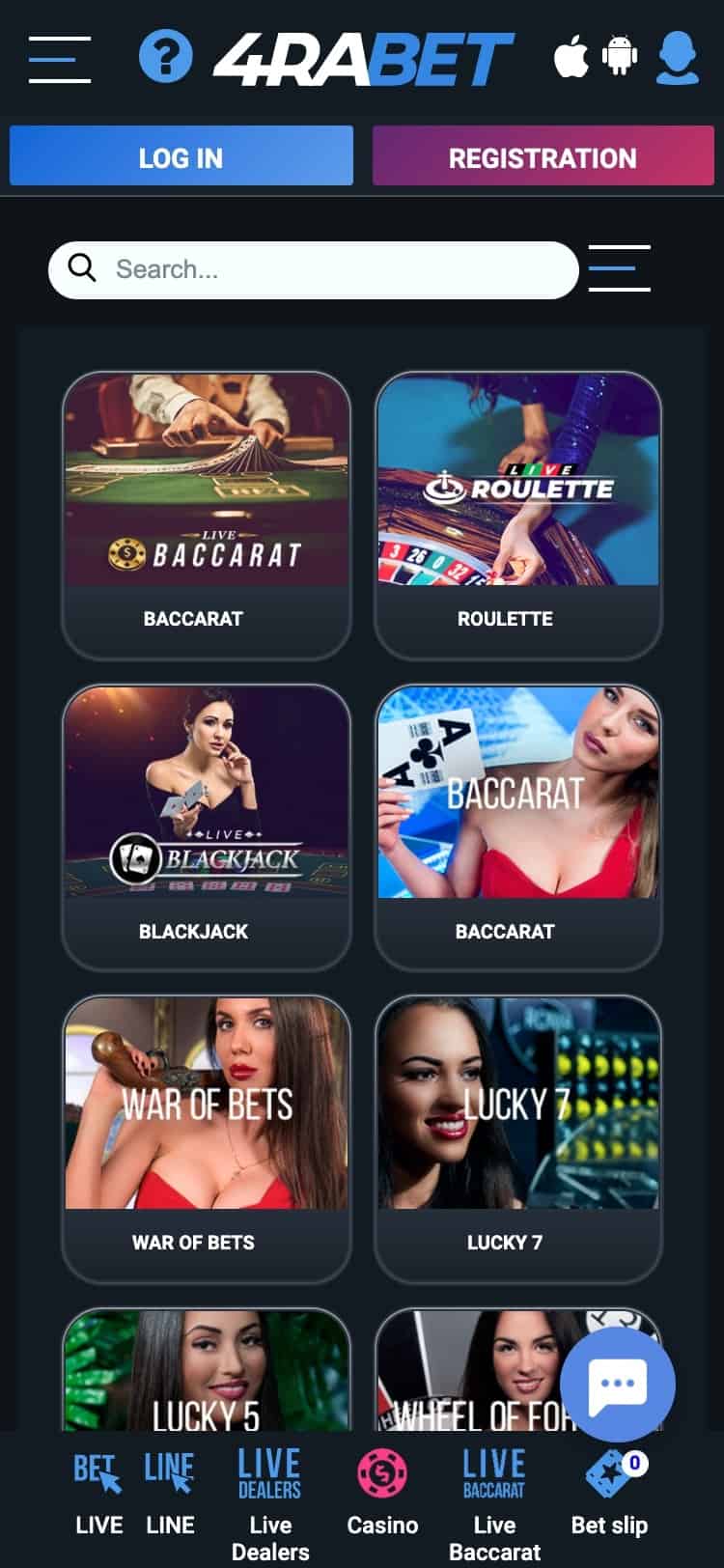
Task: Tap the REGISTRATION button
Action: (543, 155)
